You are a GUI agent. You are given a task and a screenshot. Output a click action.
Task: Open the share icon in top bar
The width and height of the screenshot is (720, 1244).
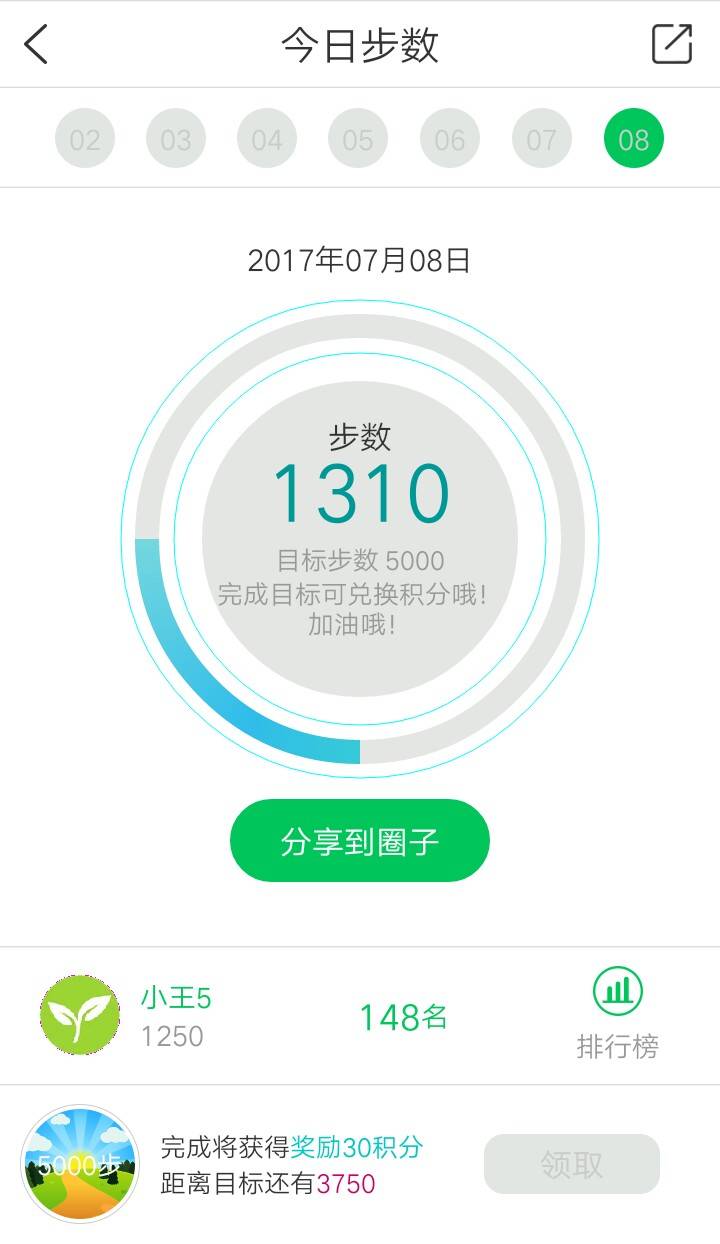[671, 44]
